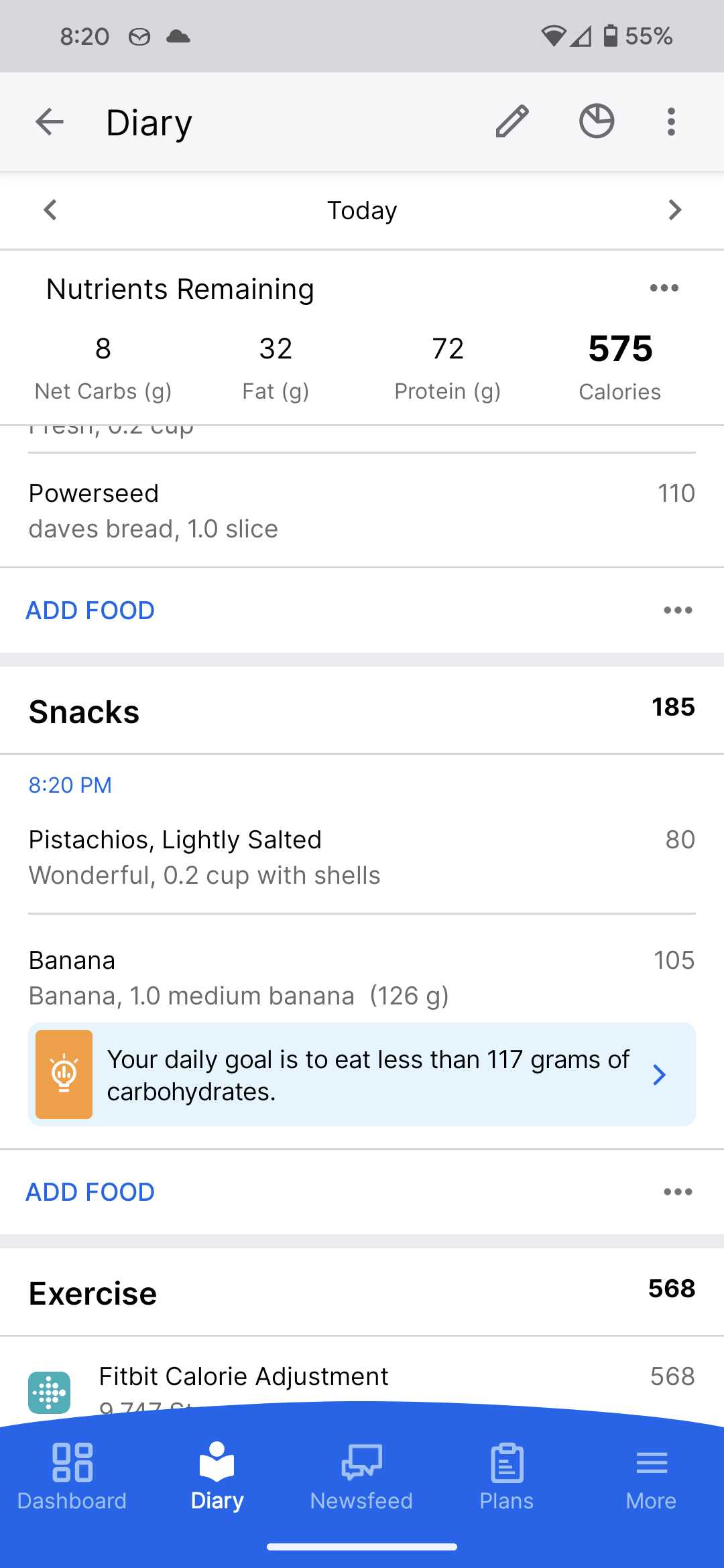Open the More menu in bottom navigation
Image resolution: width=724 pixels, height=1568 pixels.
(x=651, y=1461)
